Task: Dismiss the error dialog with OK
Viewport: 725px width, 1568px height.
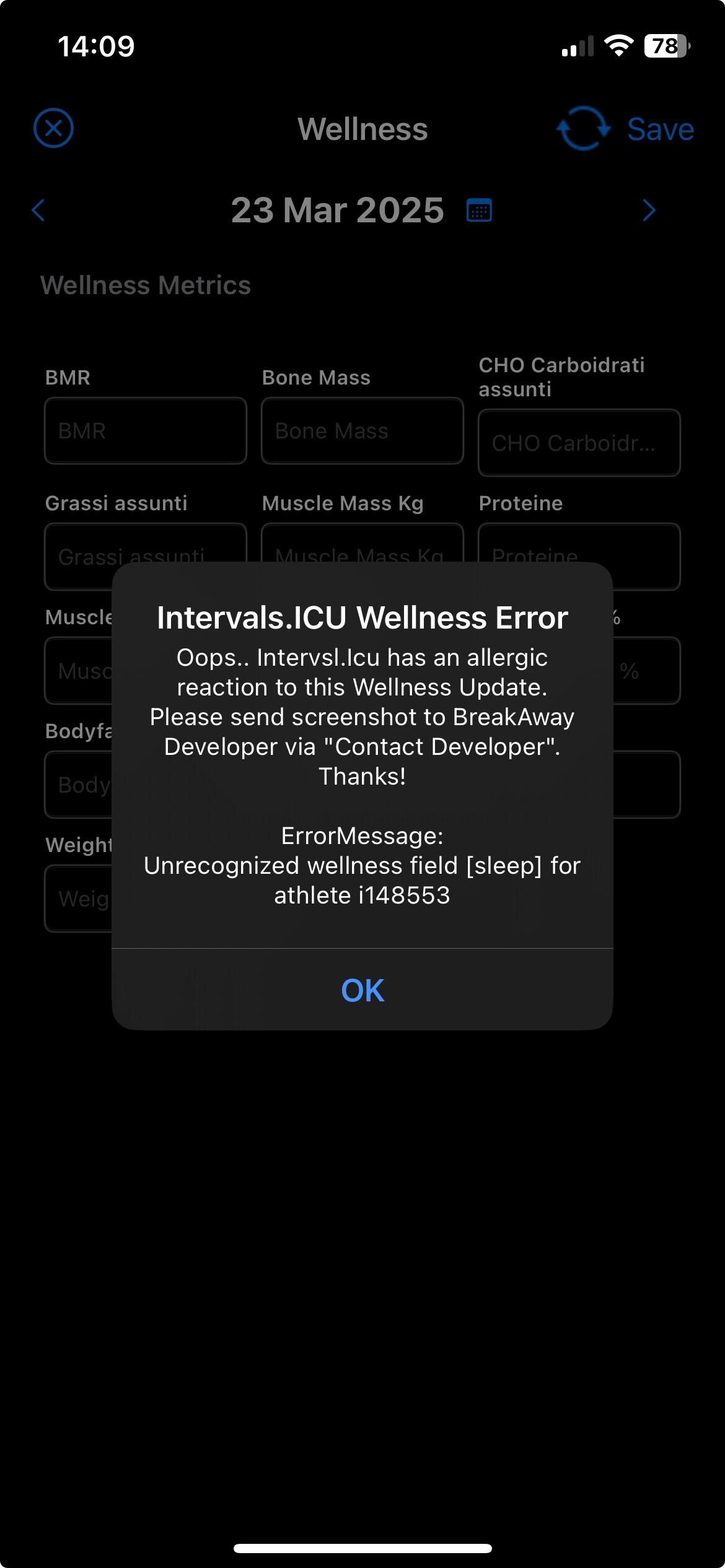Action: (x=362, y=990)
